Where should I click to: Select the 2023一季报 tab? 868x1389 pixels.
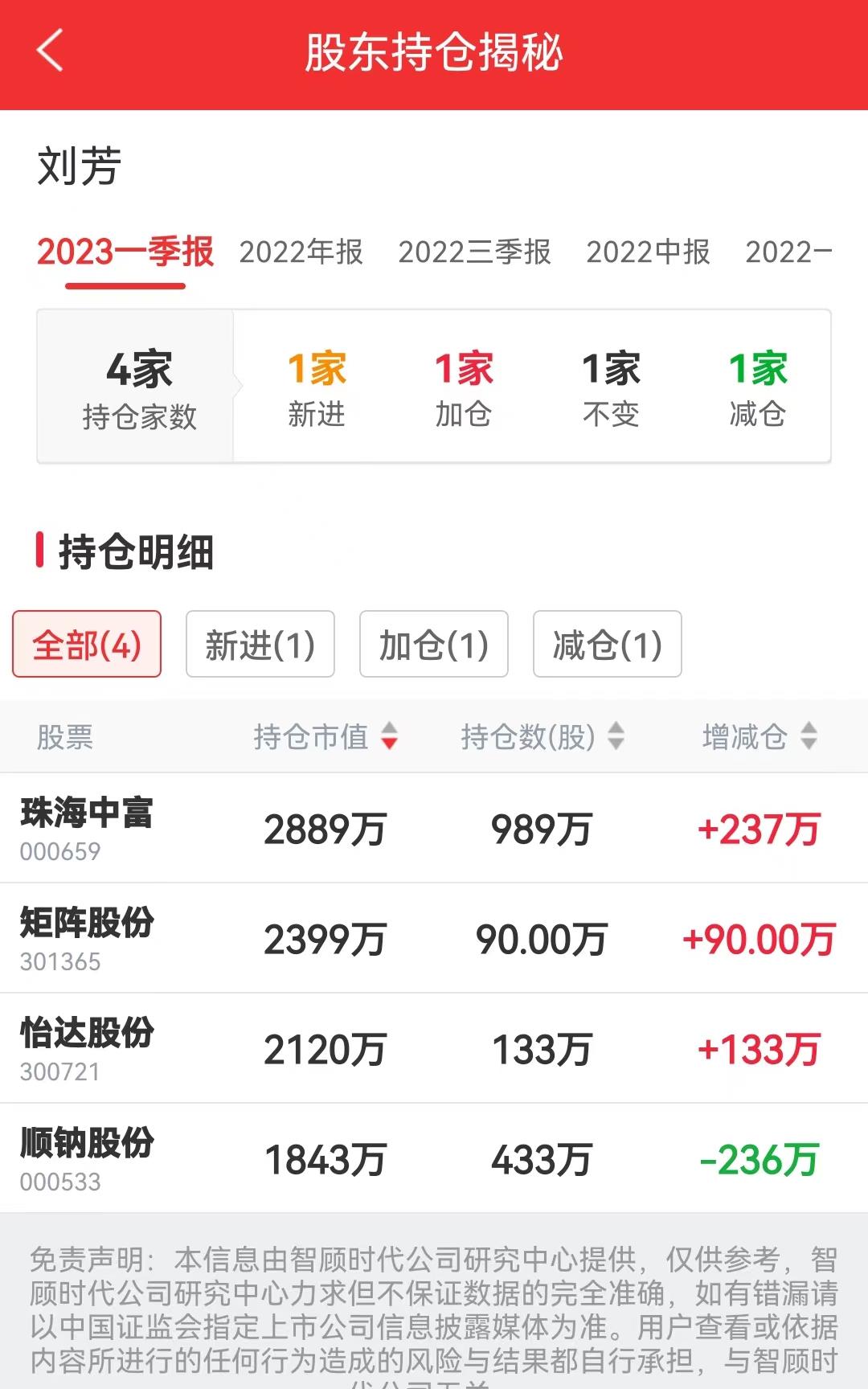pyautogui.click(x=126, y=252)
